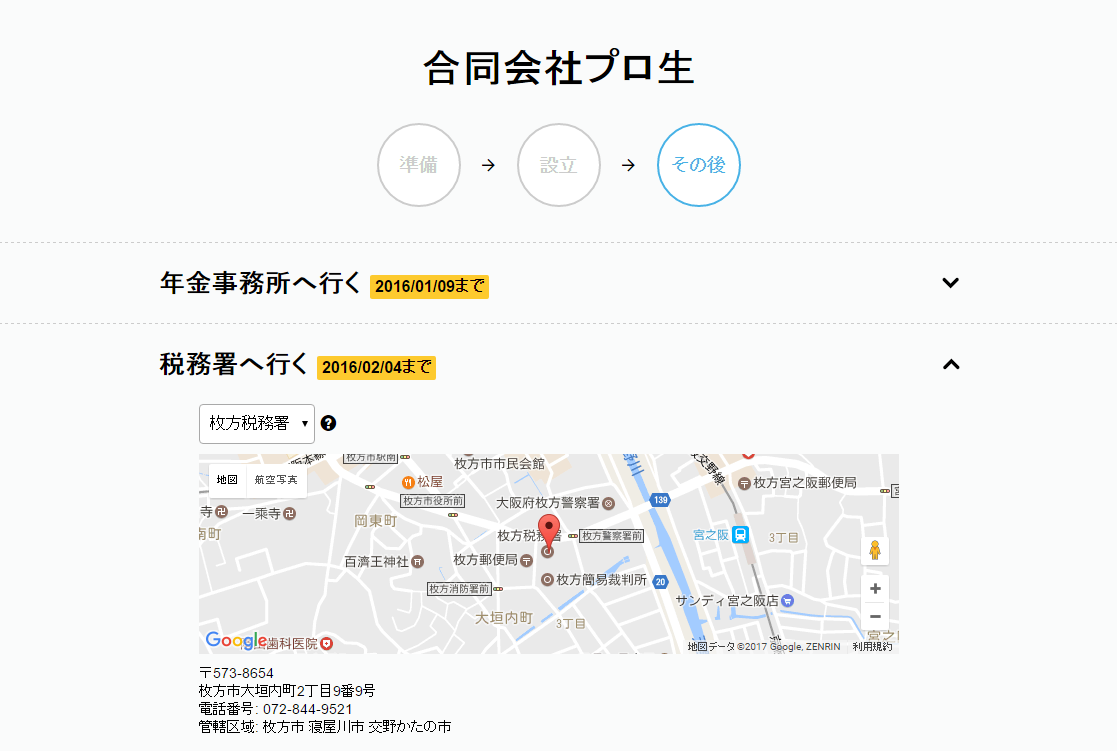Collapse the 税務署へ行く section

pyautogui.click(x=950, y=365)
